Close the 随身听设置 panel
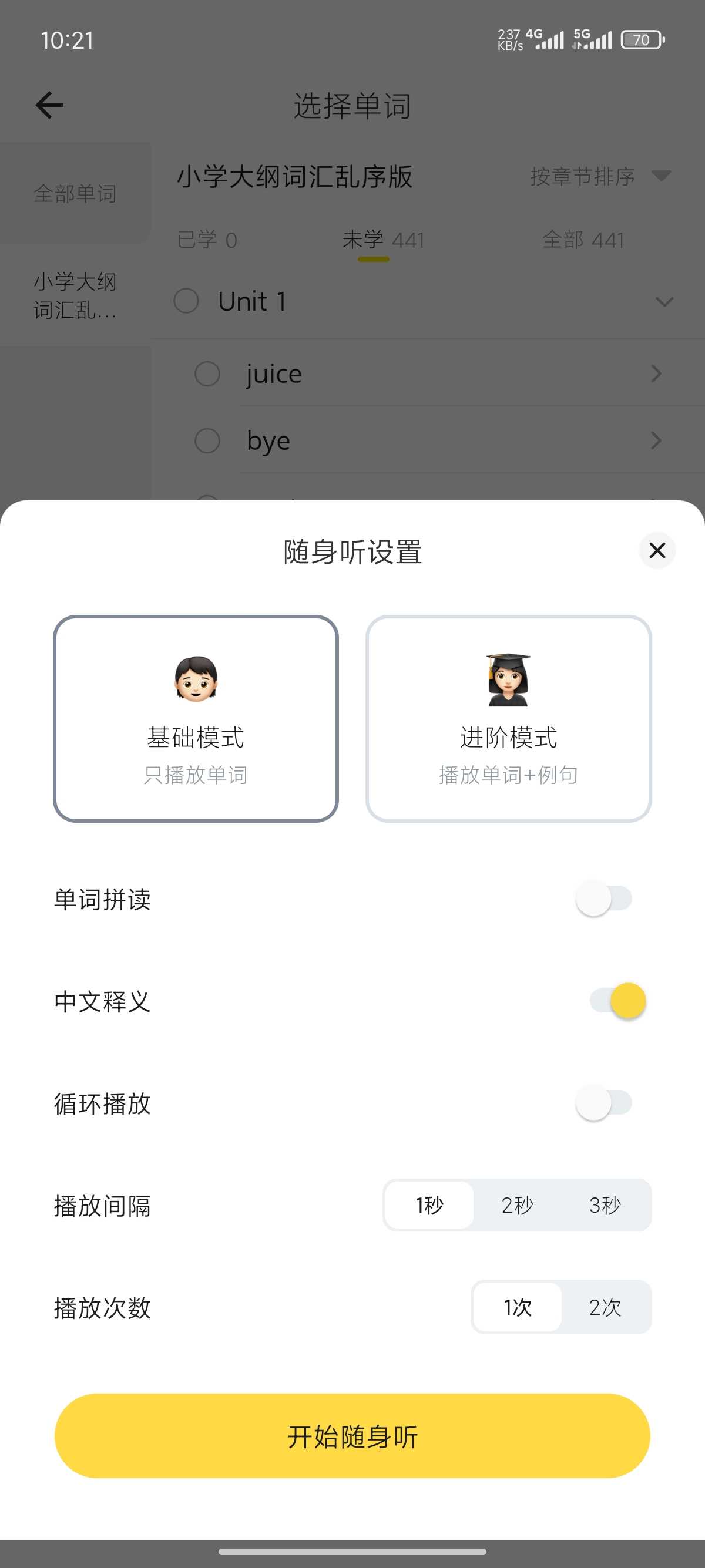705x1568 pixels. 657,550
